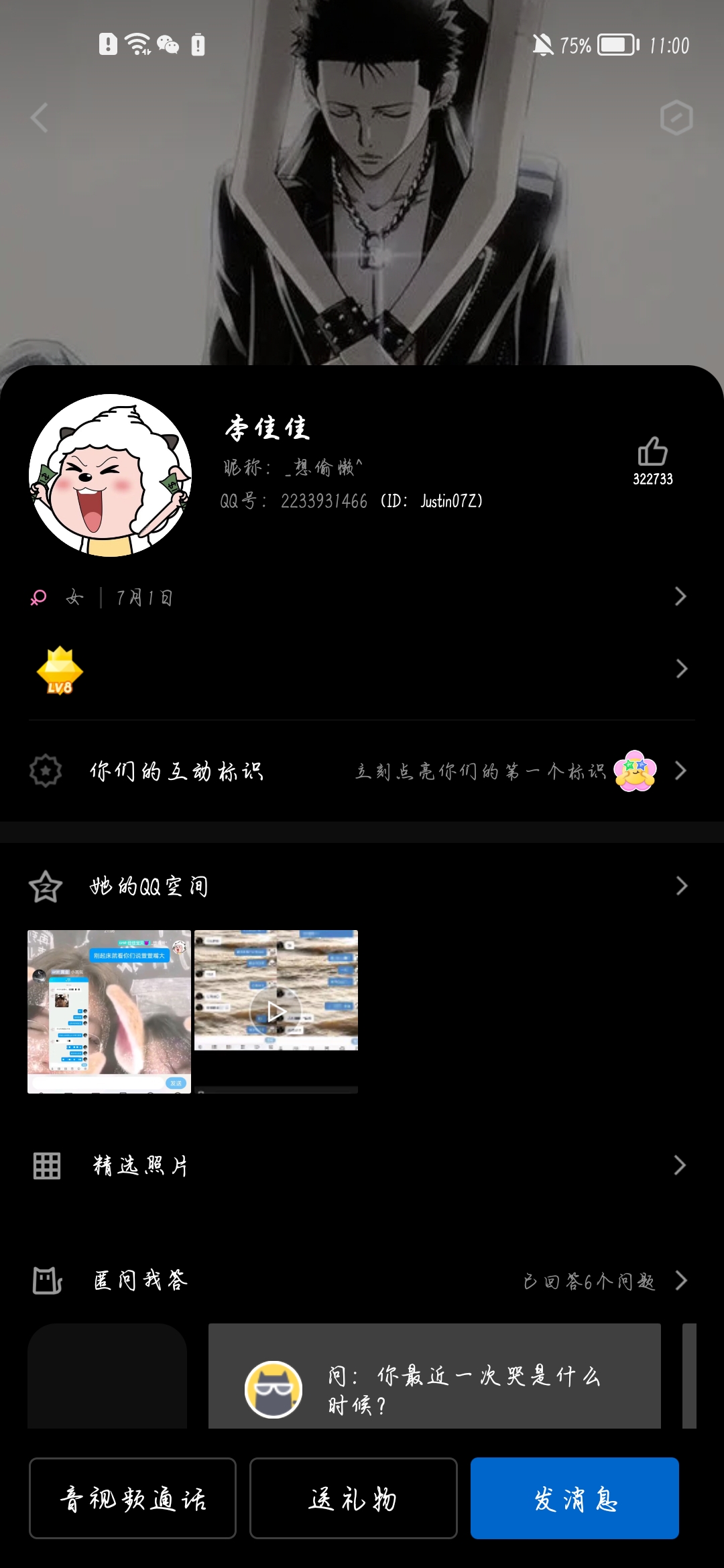This screenshot has width=724, height=1568.
Task: Open the hexagon settings icon
Action: (676, 118)
